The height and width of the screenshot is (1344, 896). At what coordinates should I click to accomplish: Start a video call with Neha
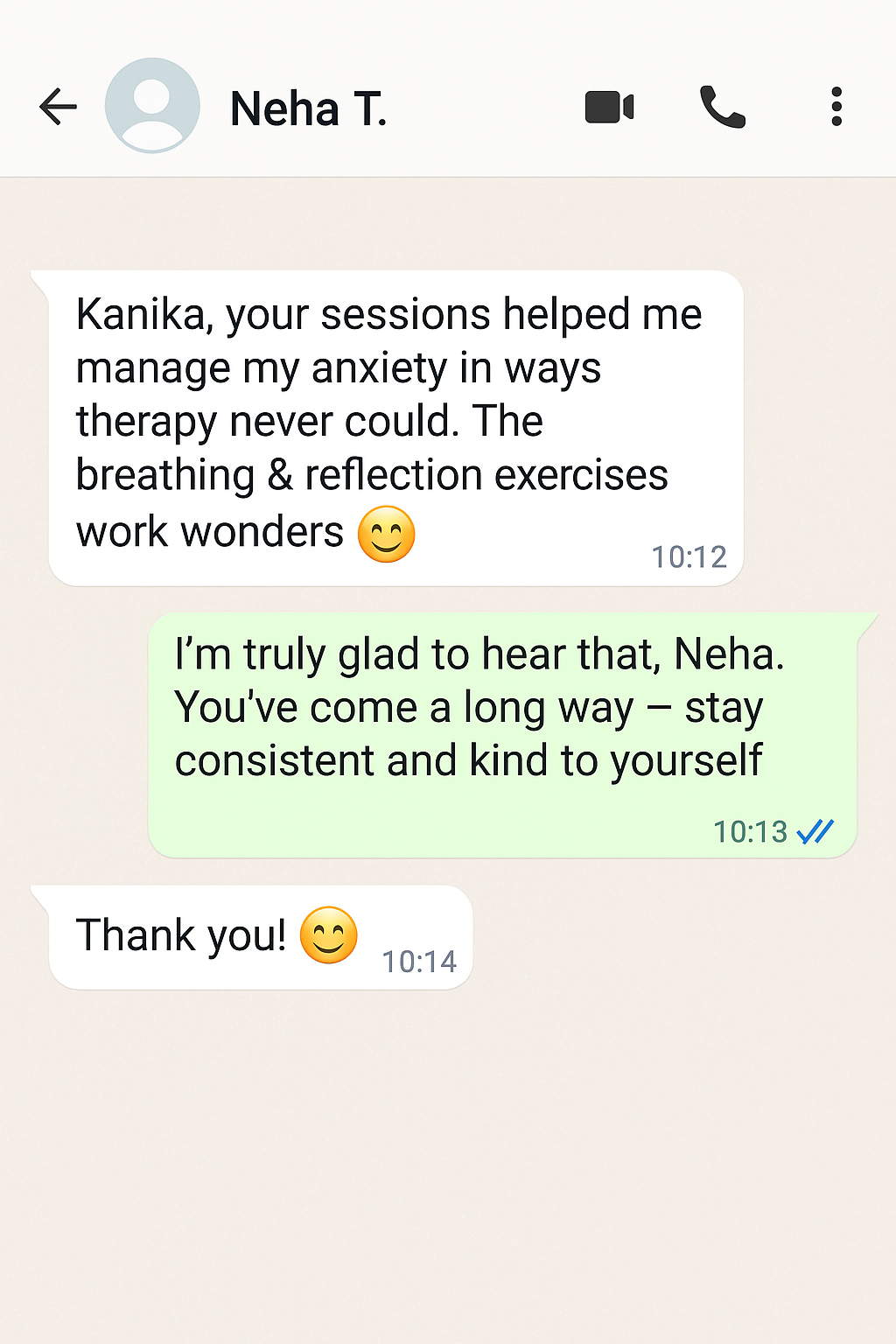tap(609, 107)
